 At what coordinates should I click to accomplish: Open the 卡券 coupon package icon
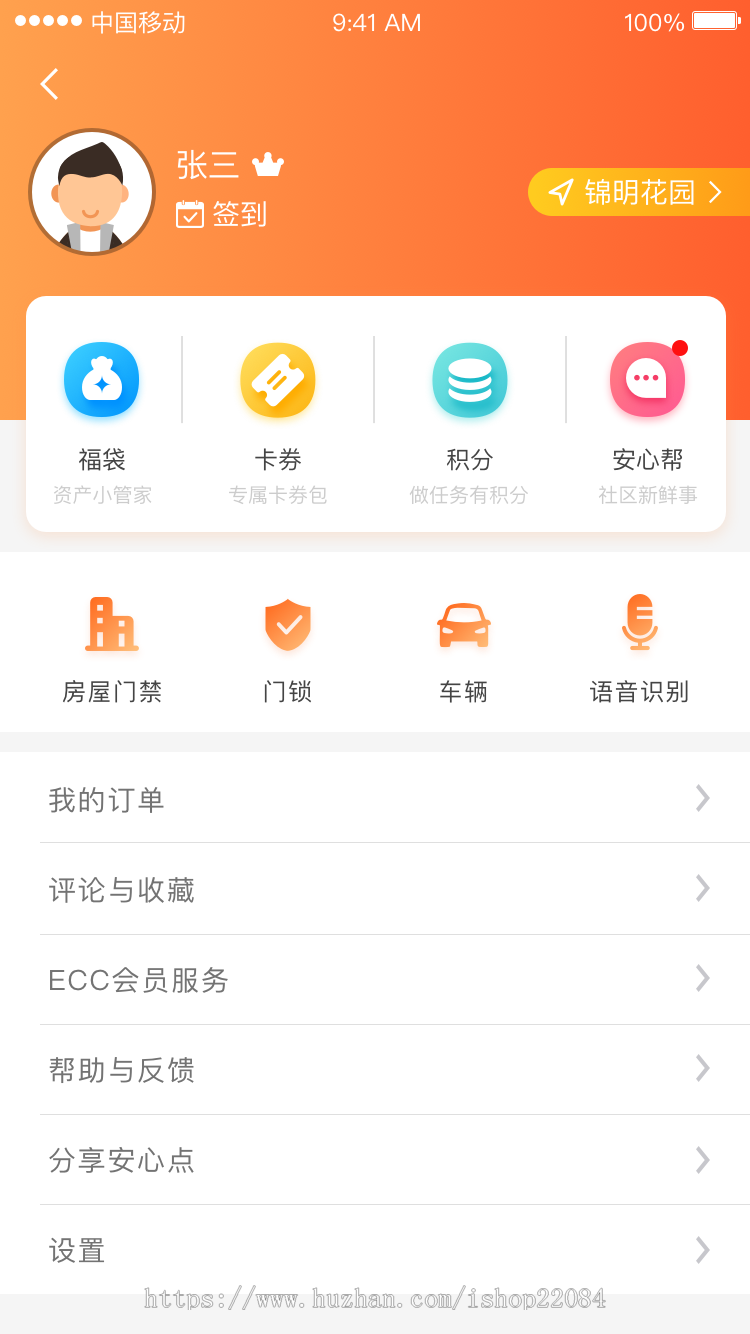tap(278, 380)
